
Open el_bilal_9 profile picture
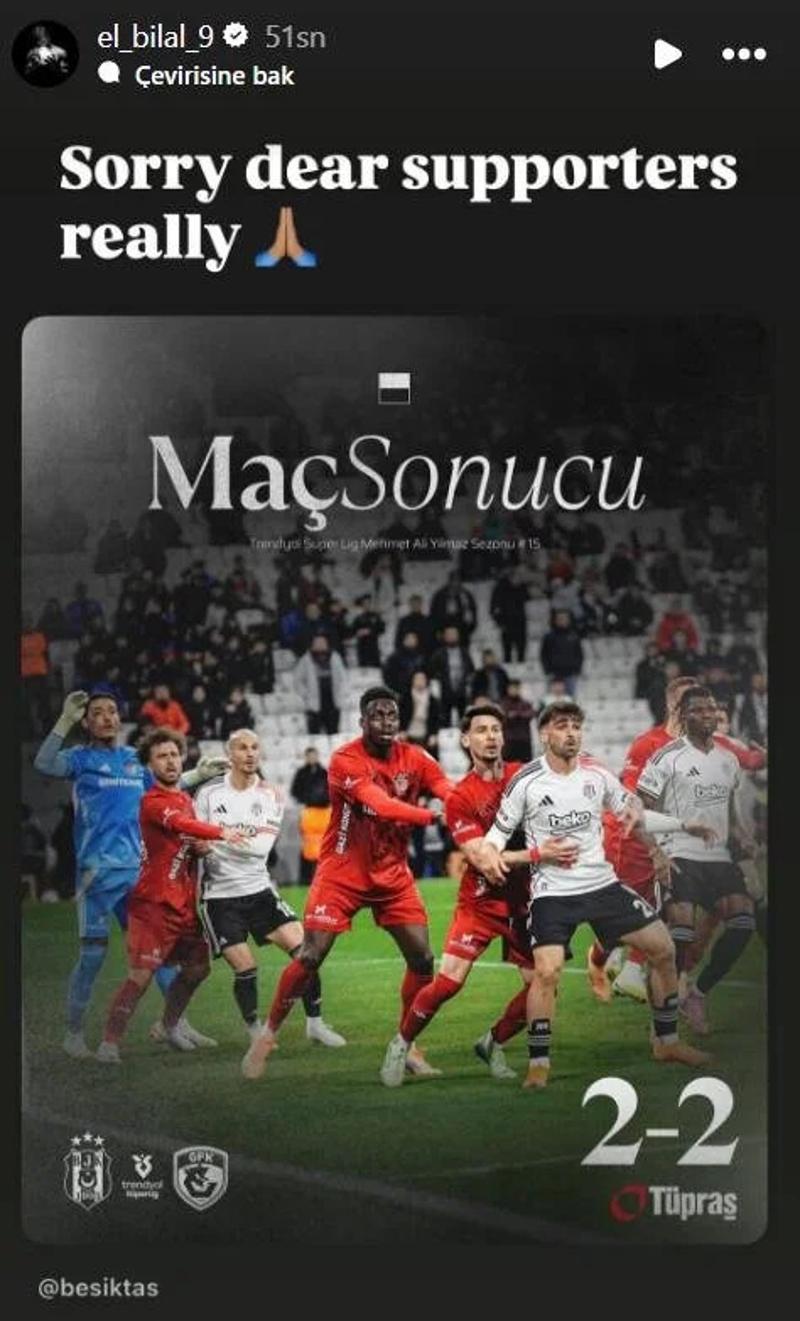(x=45, y=53)
